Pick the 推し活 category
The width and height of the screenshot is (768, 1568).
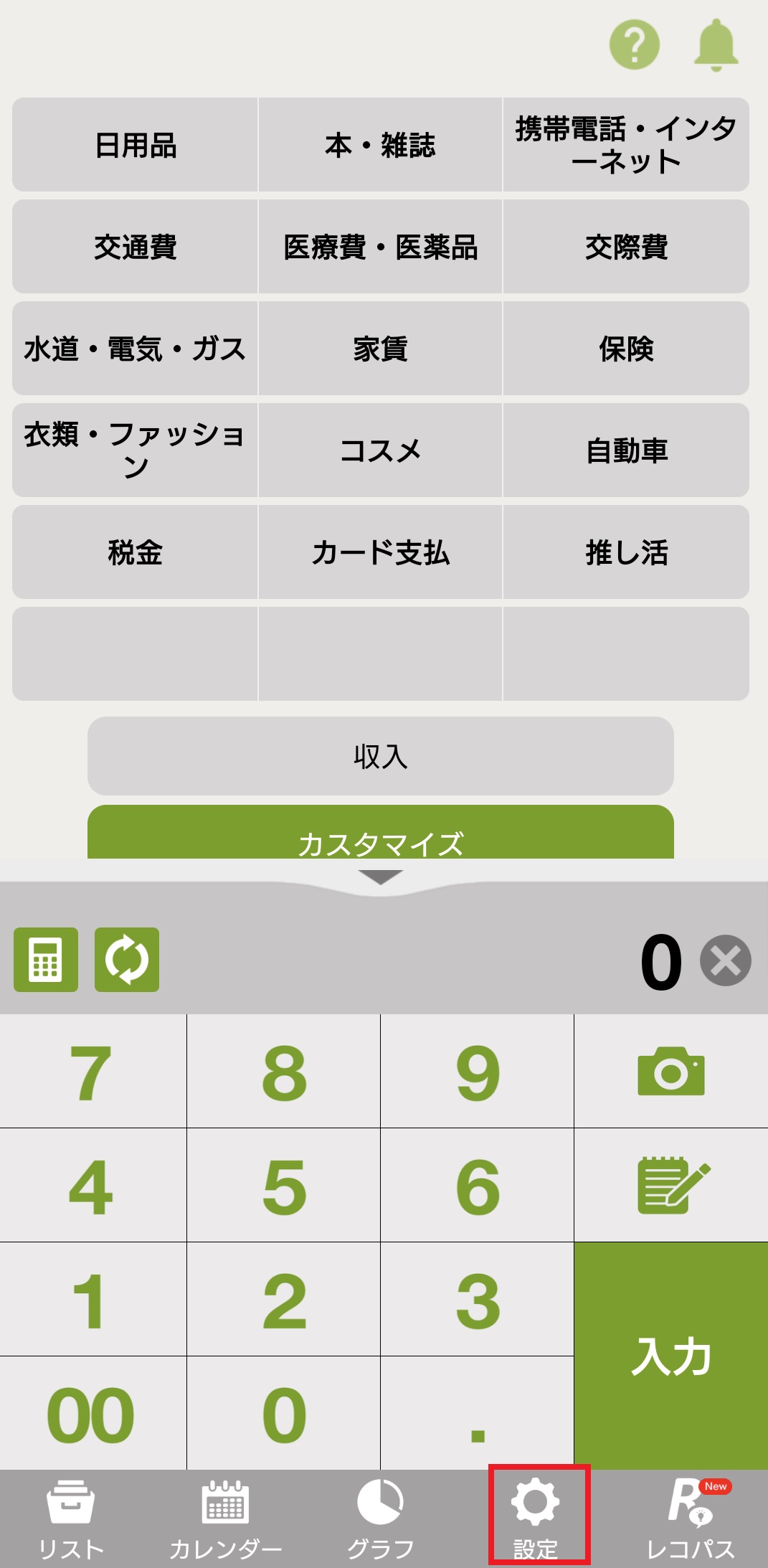(x=626, y=552)
